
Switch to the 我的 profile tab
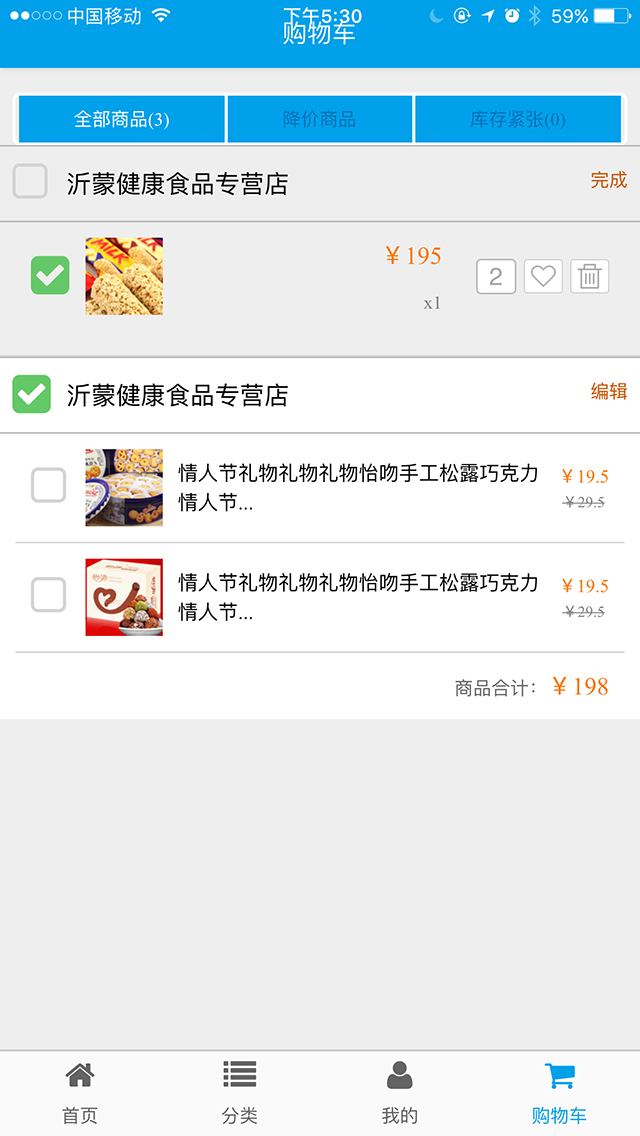399,1092
